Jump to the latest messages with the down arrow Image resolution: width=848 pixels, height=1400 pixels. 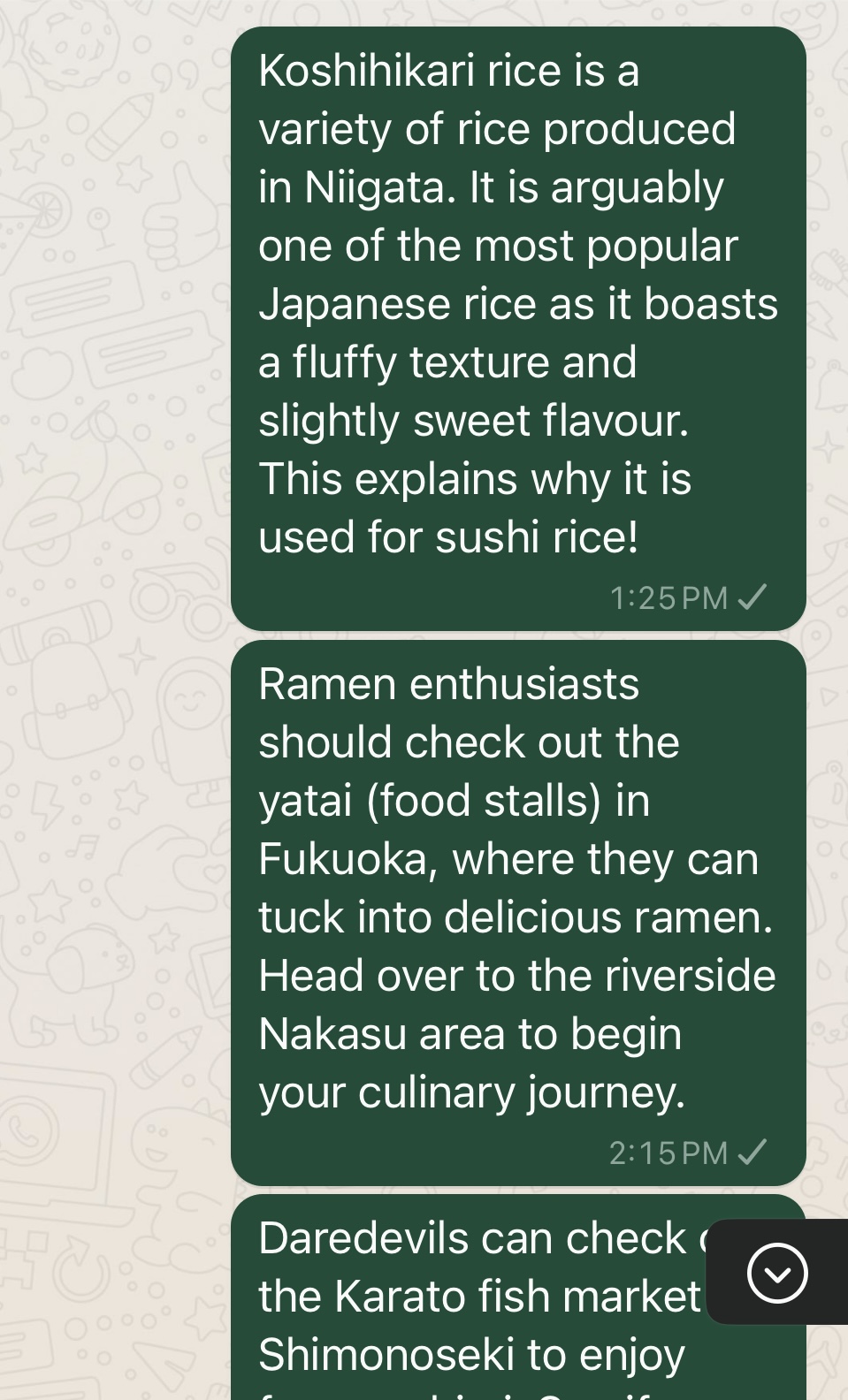tap(776, 1273)
